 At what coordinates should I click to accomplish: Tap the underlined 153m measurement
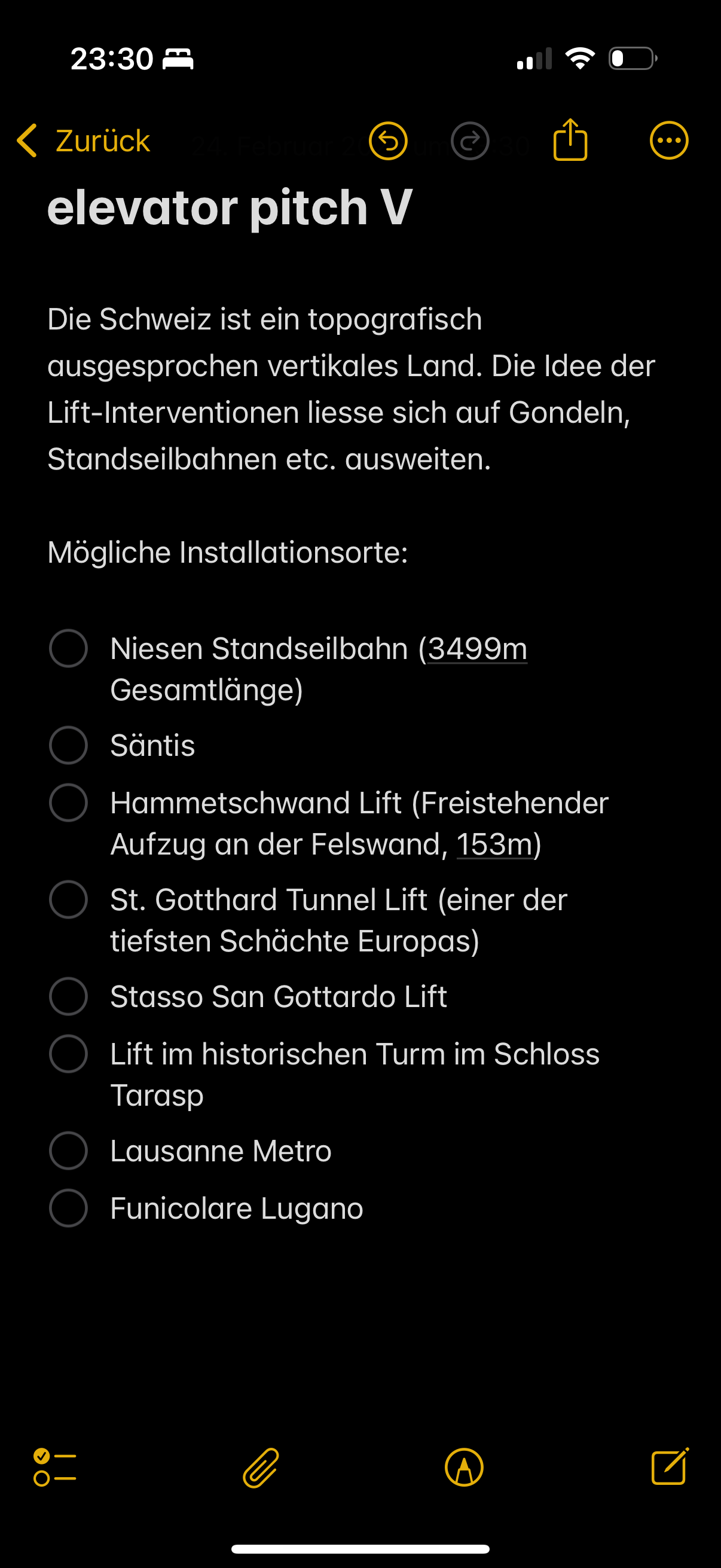click(x=494, y=844)
